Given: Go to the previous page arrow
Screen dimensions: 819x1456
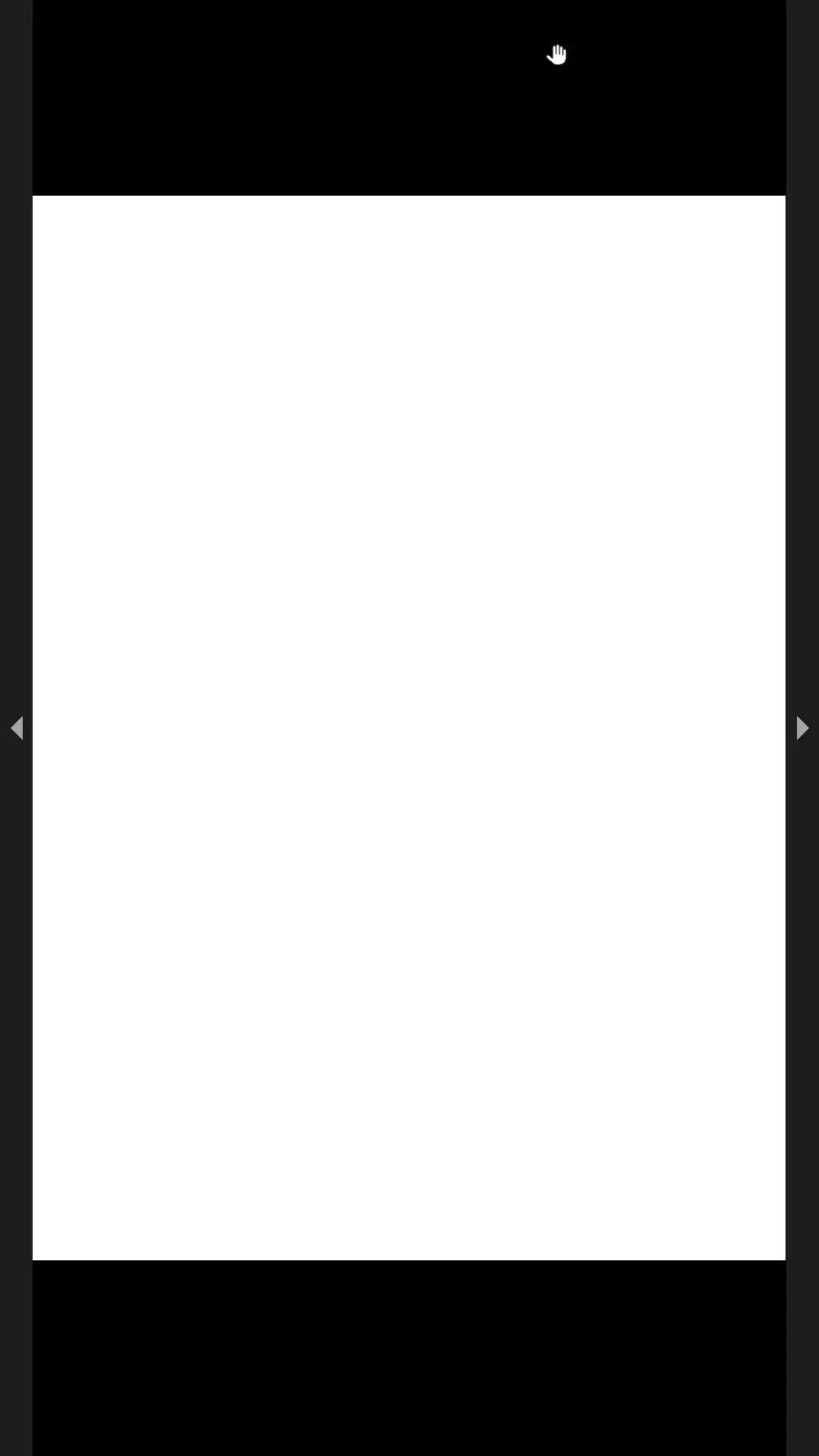Looking at the screenshot, I should 16,728.
